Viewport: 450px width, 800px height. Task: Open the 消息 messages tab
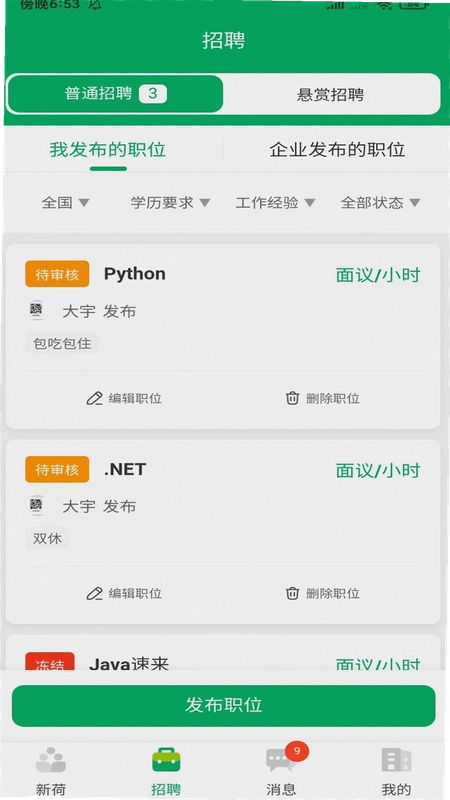281,770
